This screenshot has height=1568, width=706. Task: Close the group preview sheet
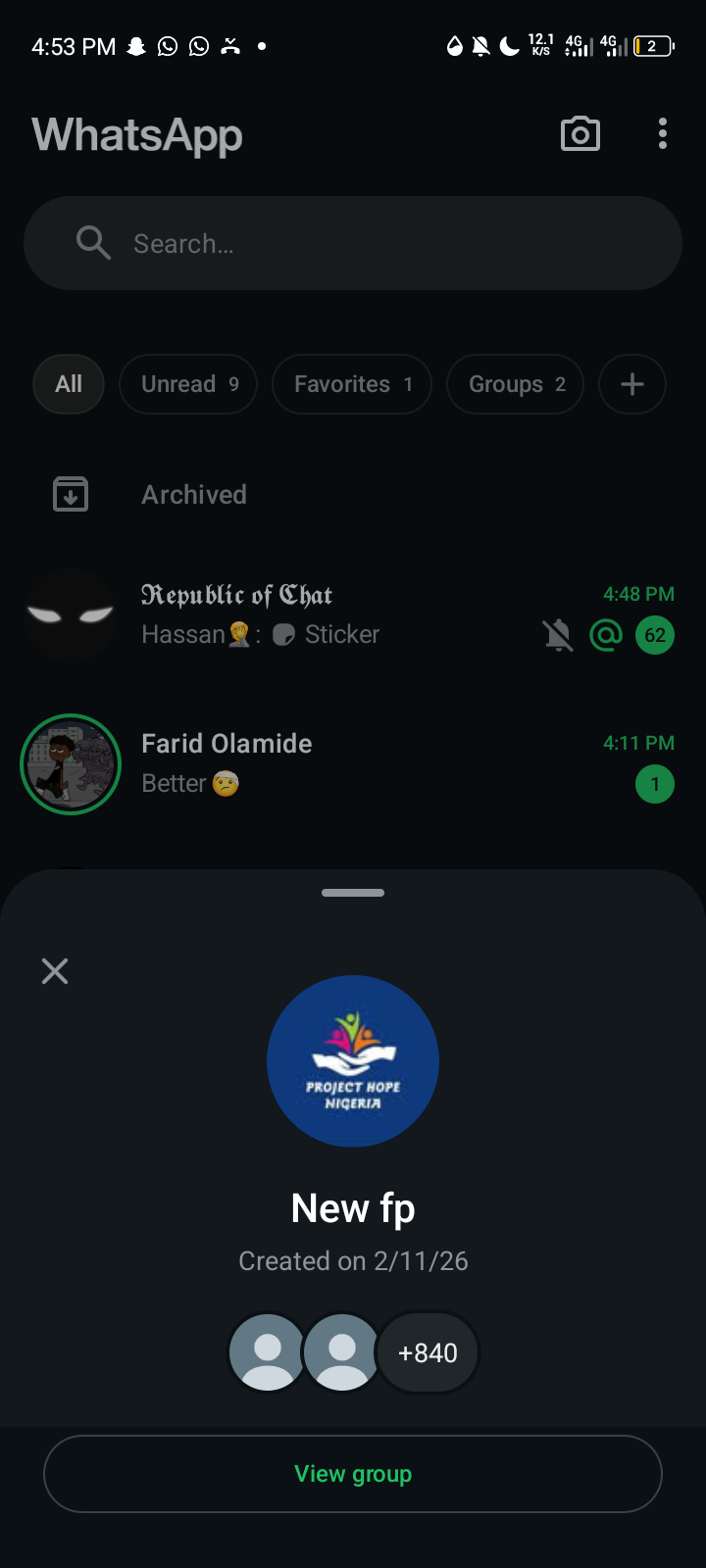coord(55,971)
